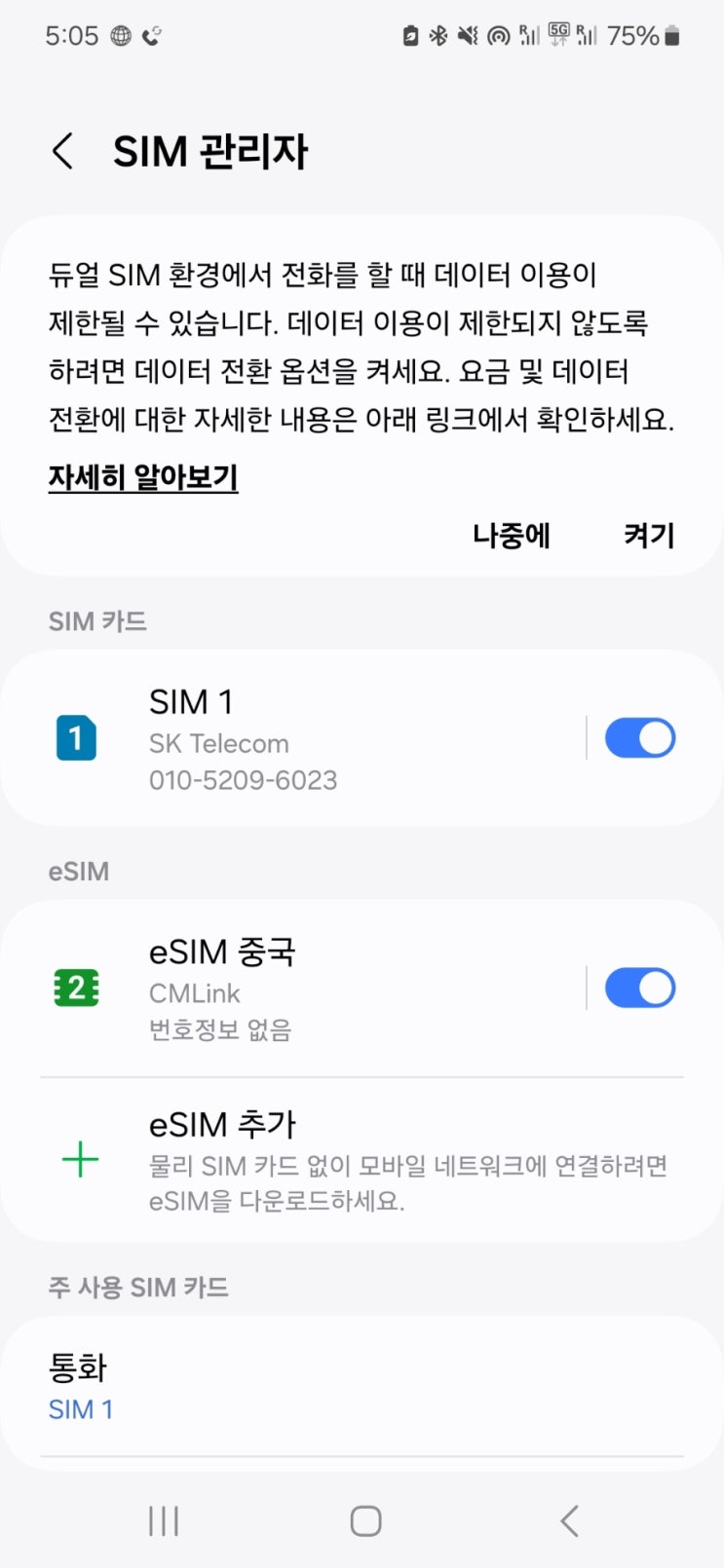The image size is (724, 1568).
Task: Toggle off the SIM 1 switch
Action: click(640, 738)
